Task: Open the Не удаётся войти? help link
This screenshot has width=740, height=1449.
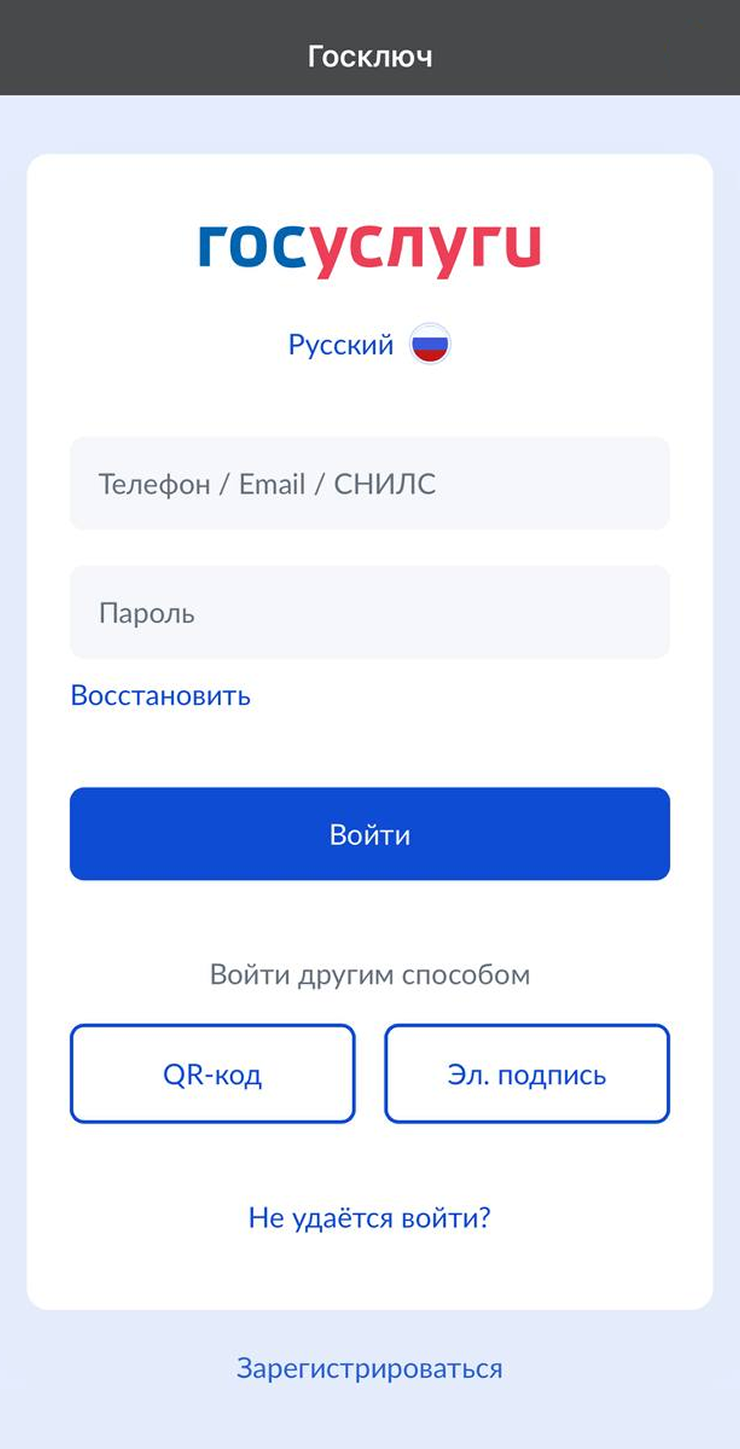Action: pos(369,1218)
